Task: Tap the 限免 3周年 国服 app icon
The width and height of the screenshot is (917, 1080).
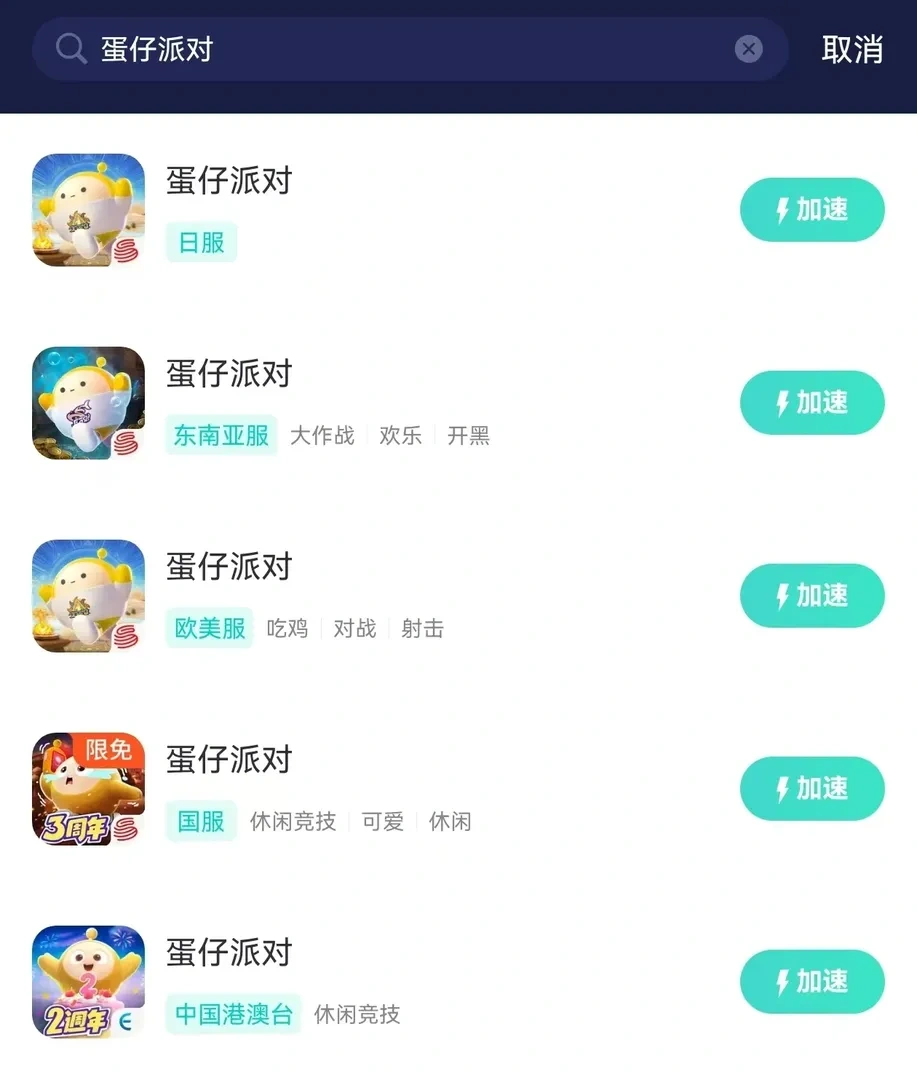Action: click(88, 789)
